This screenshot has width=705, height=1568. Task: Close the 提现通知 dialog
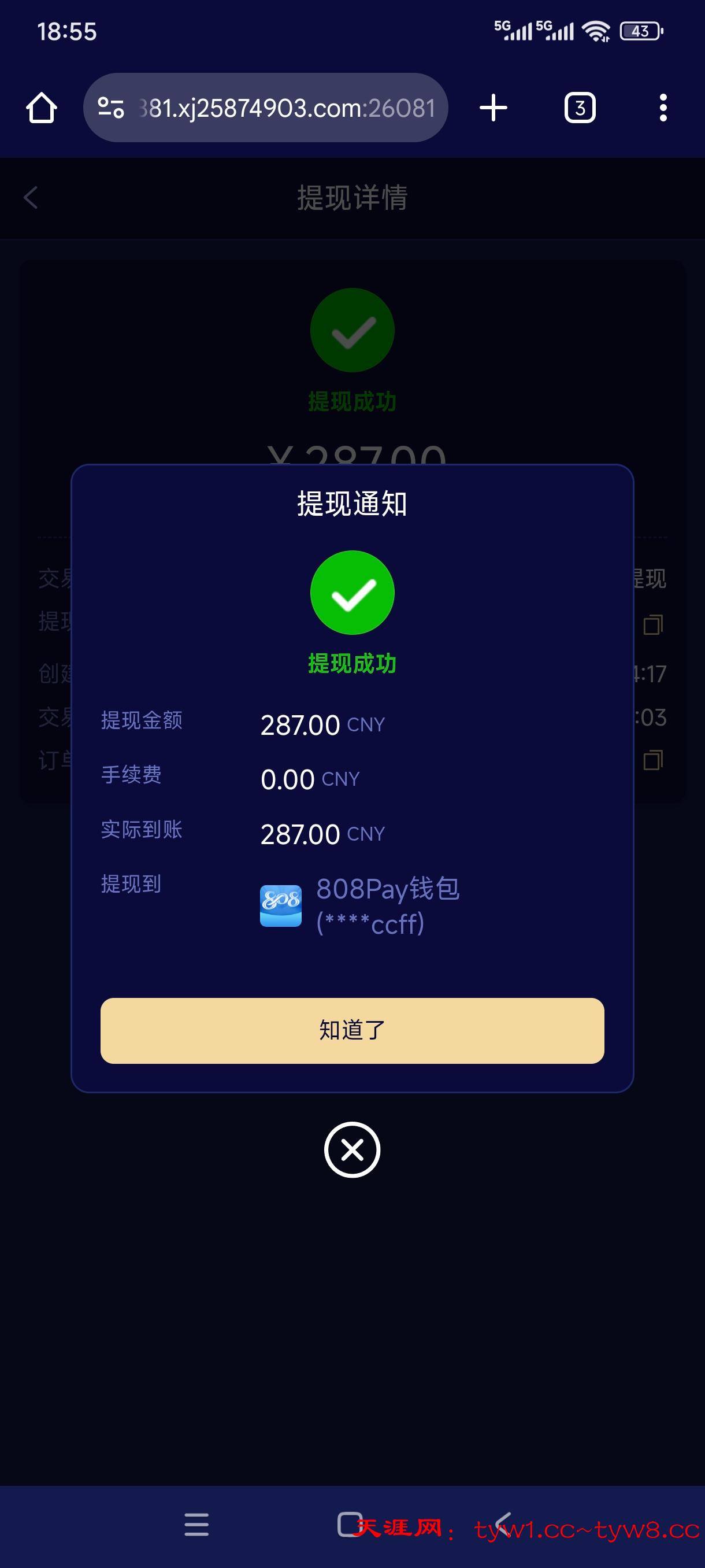[352, 1149]
